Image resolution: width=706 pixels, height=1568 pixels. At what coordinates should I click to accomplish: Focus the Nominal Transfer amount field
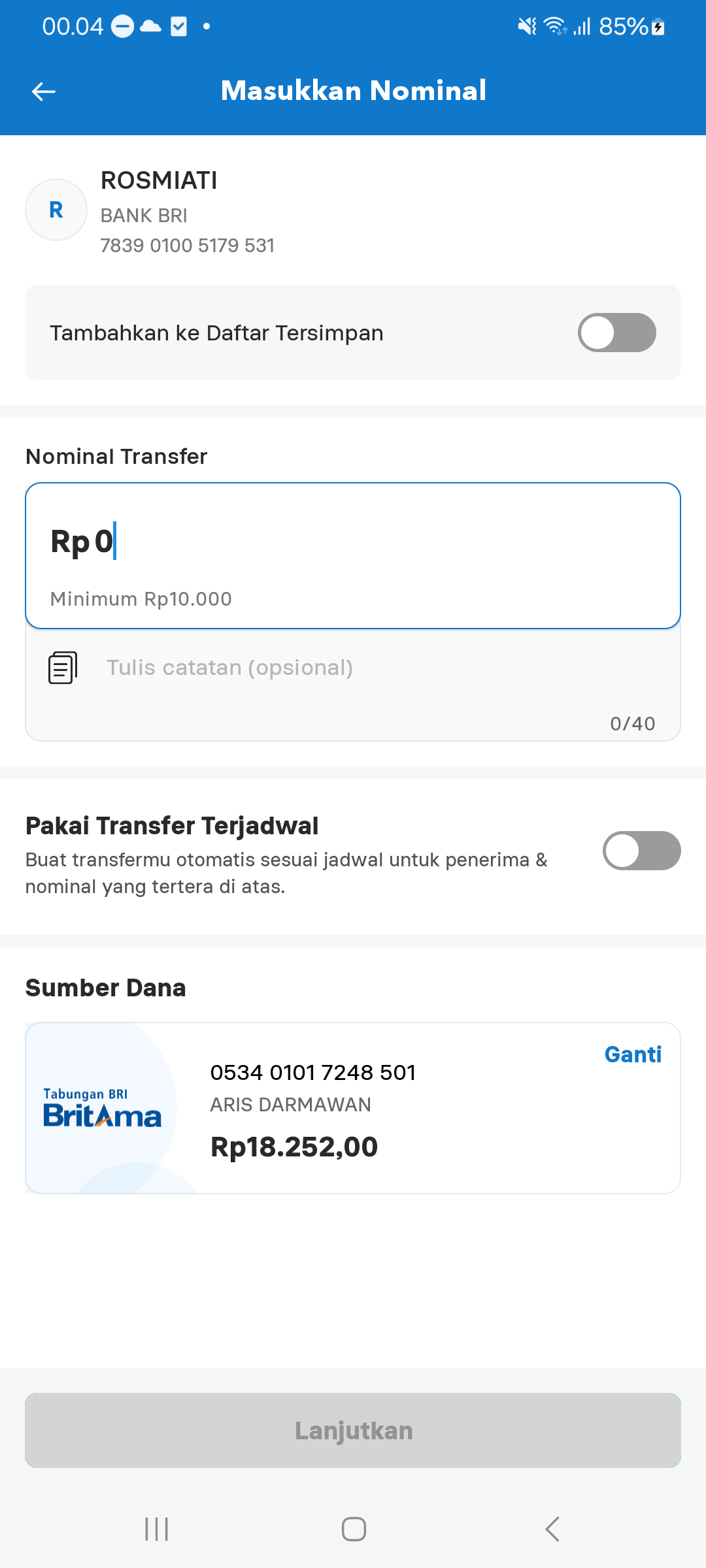coord(353,542)
